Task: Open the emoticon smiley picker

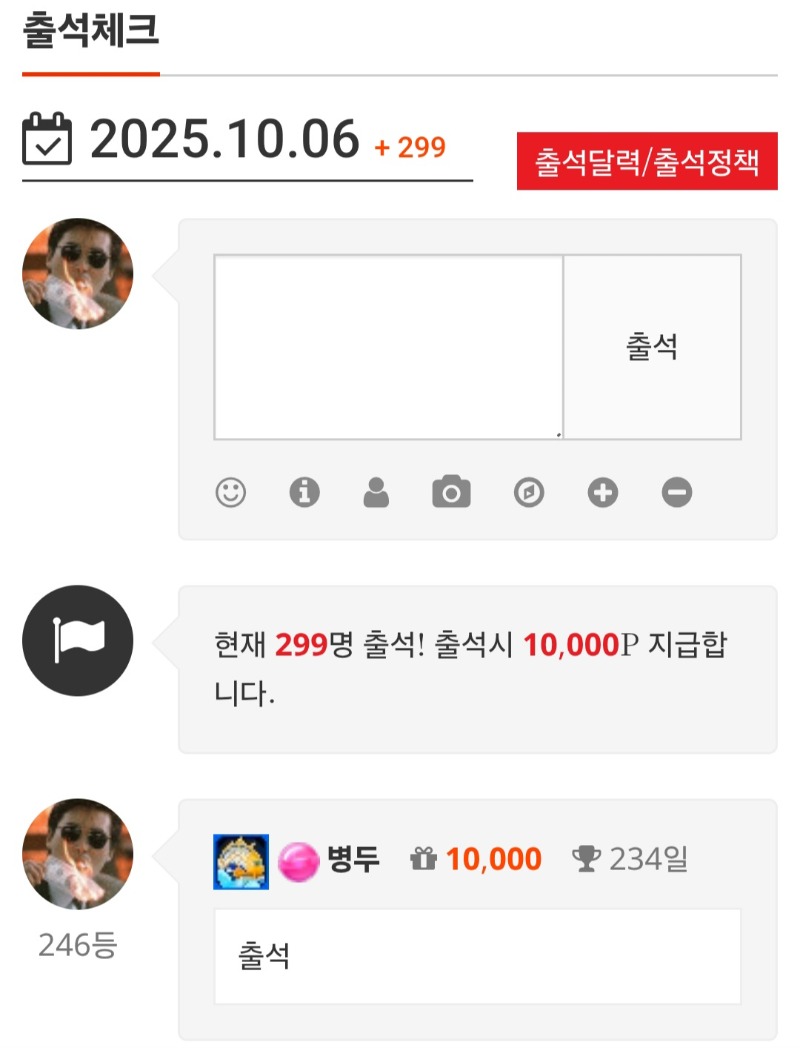Action: tap(231, 492)
